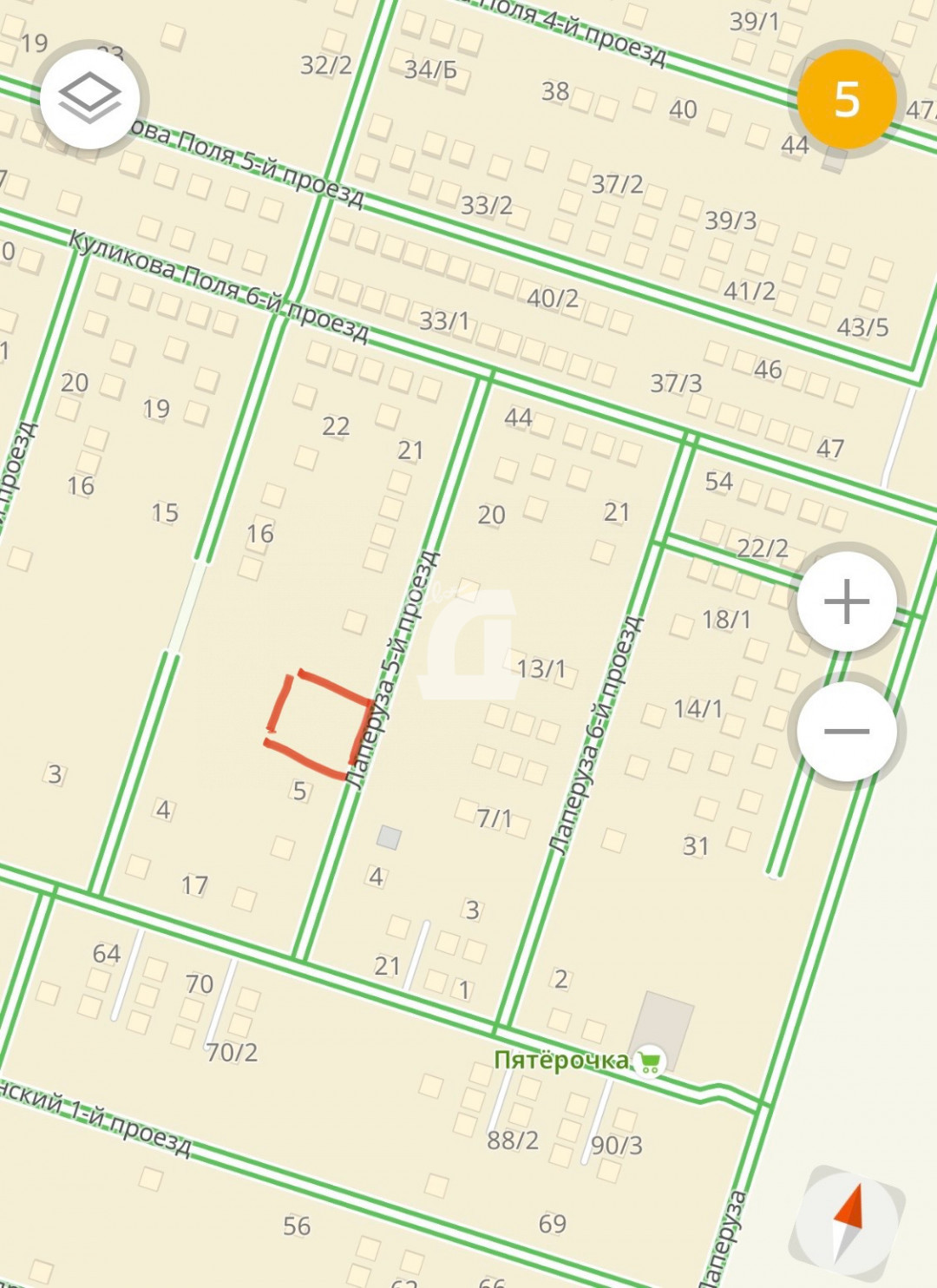Open the map layers selector

point(89,97)
